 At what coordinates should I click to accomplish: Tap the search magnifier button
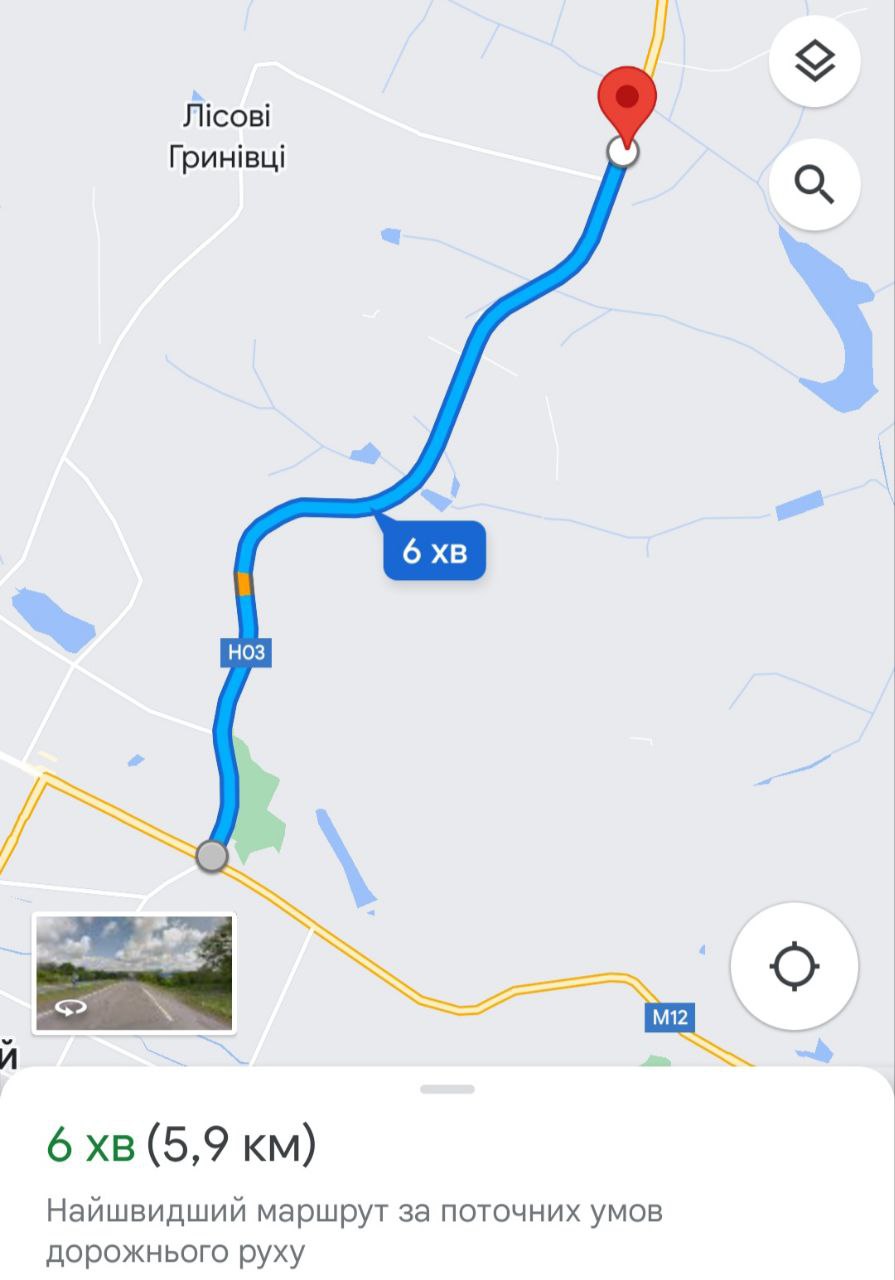point(814,185)
